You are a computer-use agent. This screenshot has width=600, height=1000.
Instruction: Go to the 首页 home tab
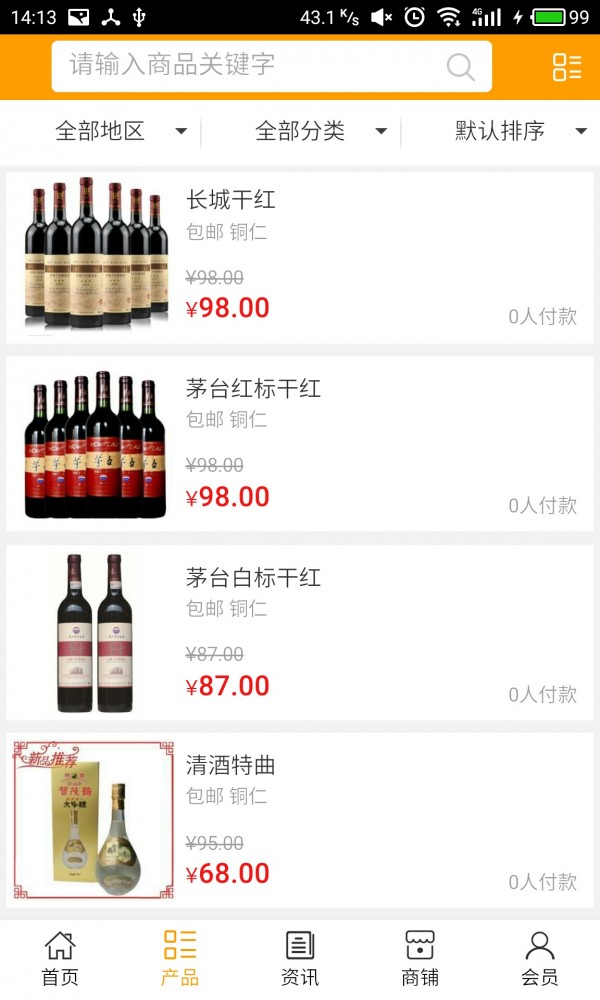pyautogui.click(x=60, y=958)
